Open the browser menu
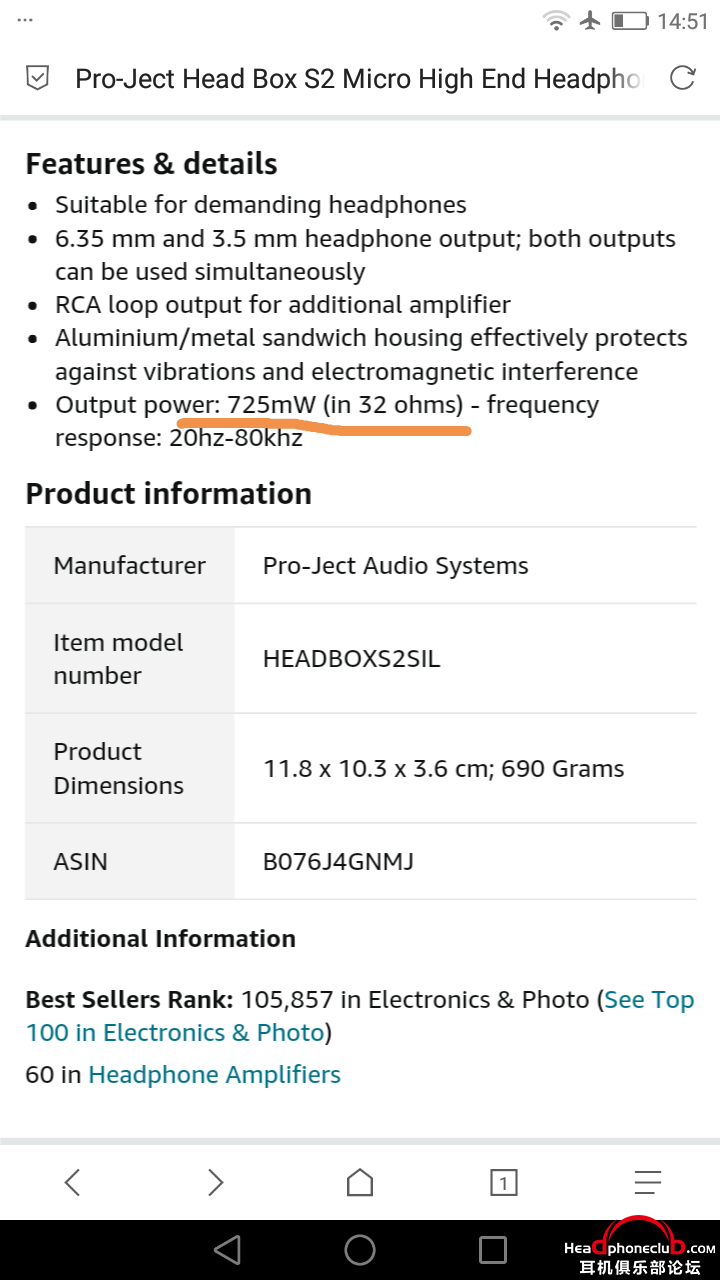720x1280 pixels. click(647, 1183)
